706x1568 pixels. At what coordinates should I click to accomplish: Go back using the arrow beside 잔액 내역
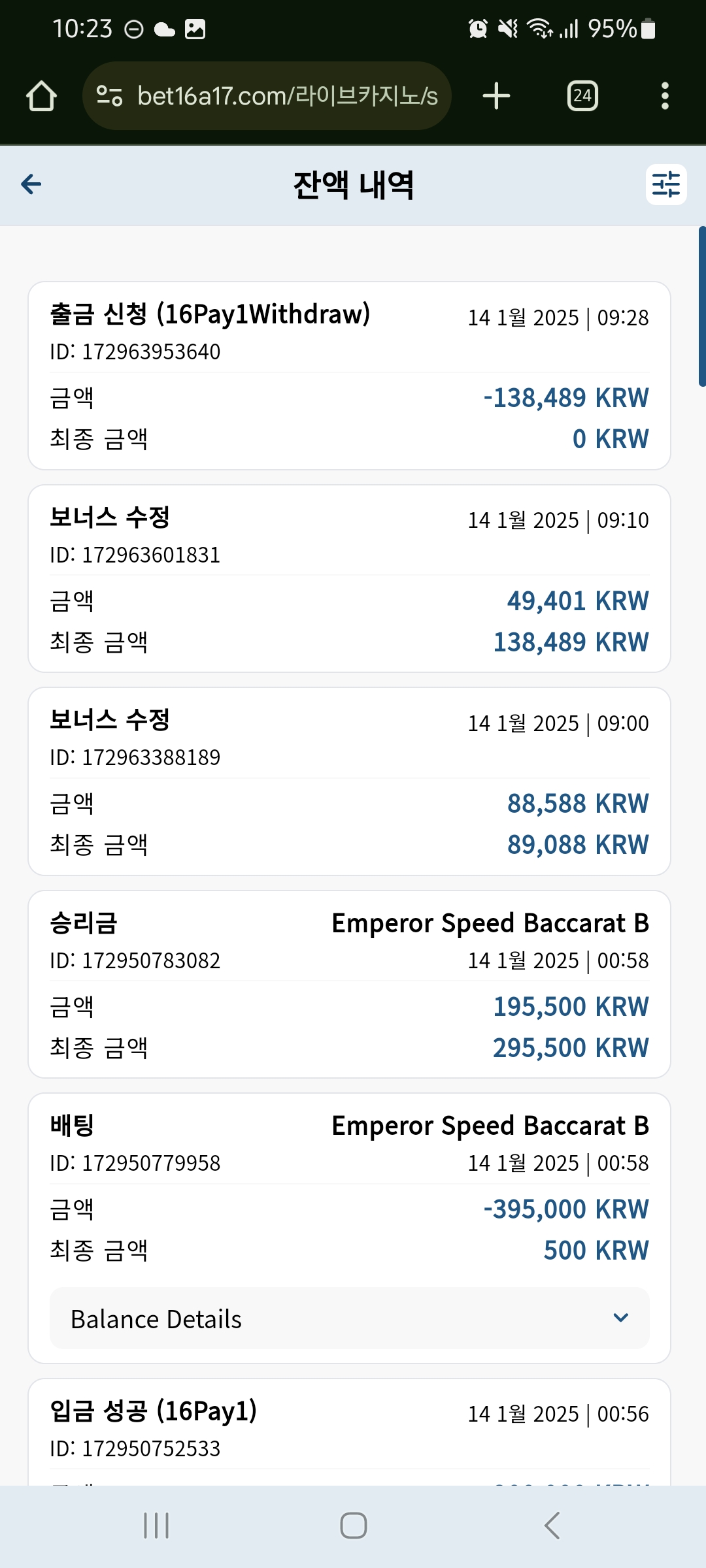coord(31,184)
